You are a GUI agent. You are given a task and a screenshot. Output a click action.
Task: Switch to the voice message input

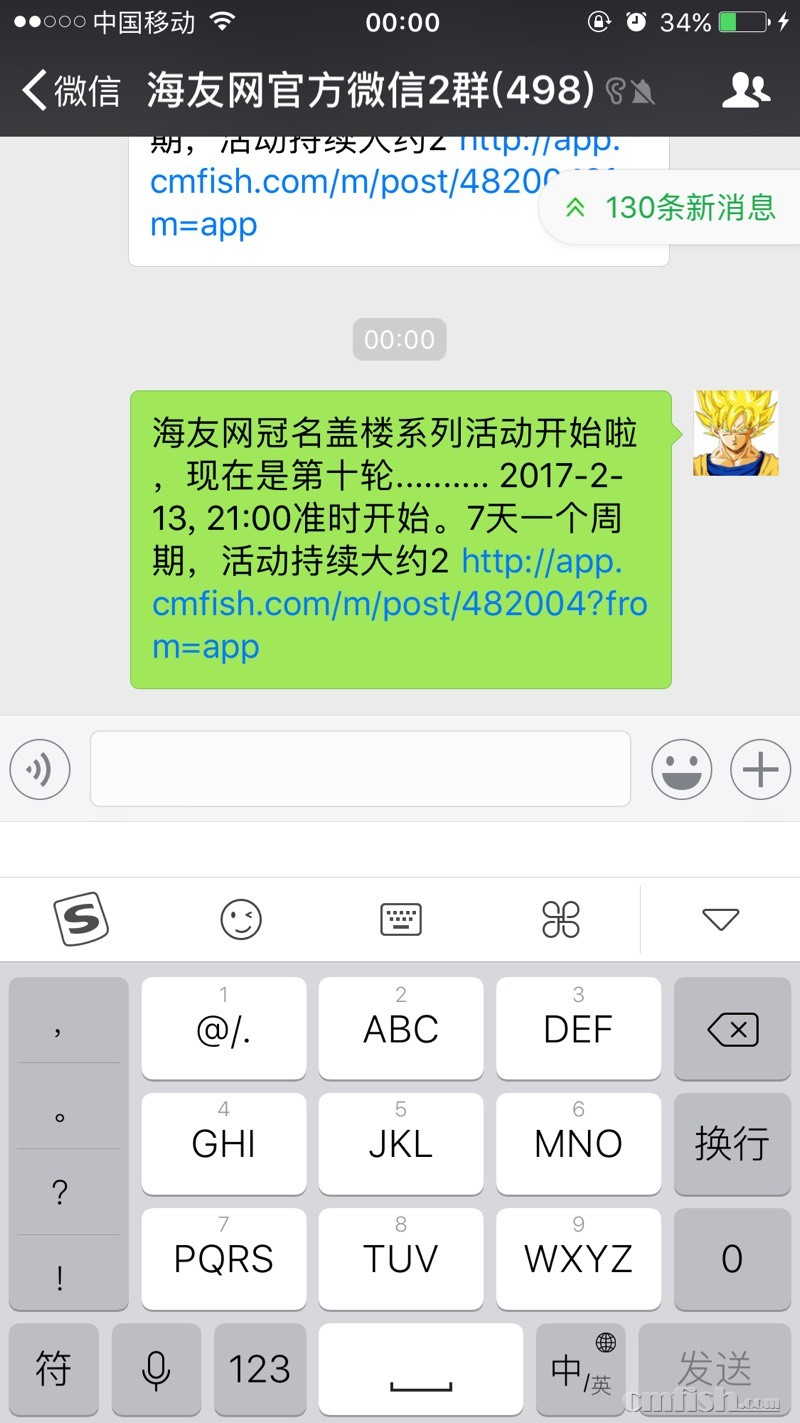(x=40, y=769)
